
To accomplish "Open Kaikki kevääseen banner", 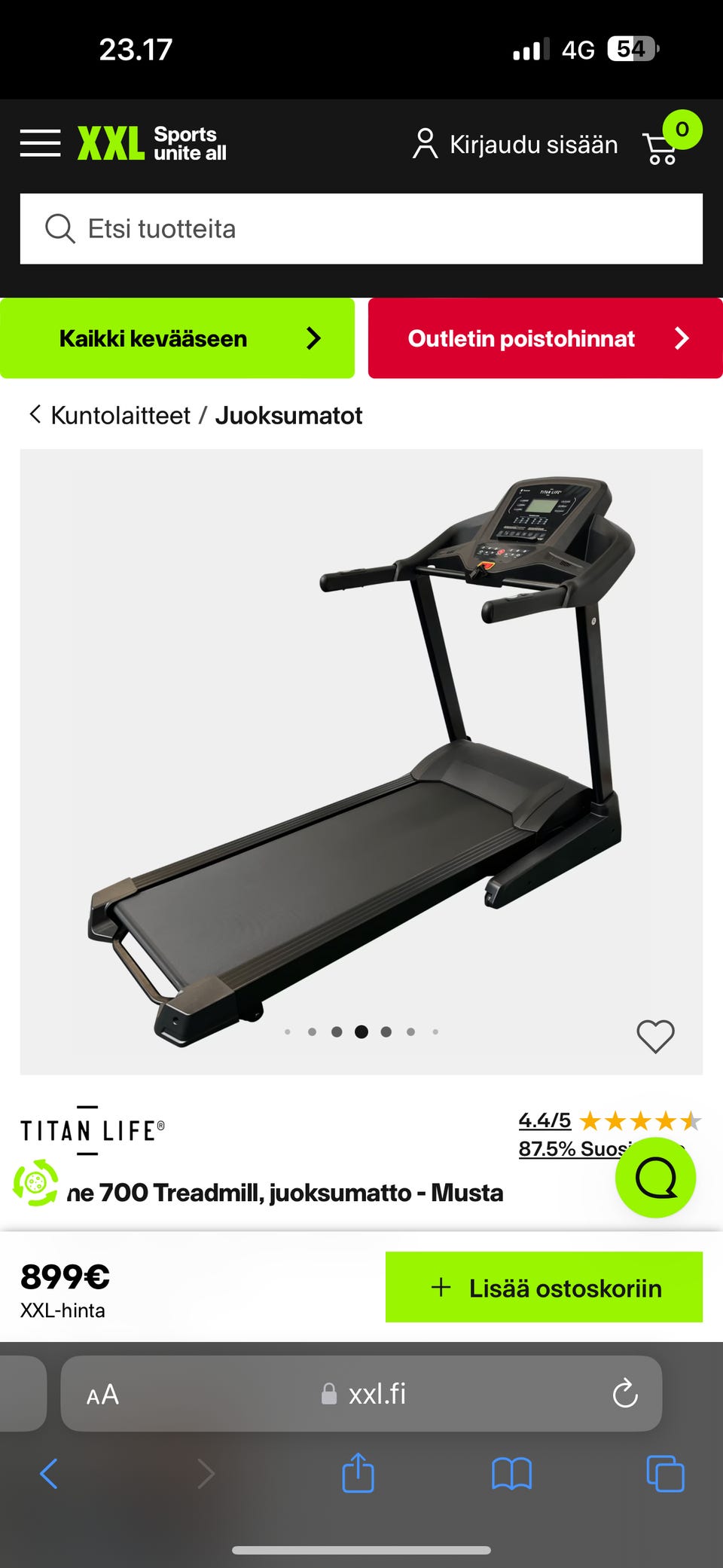I will pyautogui.click(x=177, y=338).
